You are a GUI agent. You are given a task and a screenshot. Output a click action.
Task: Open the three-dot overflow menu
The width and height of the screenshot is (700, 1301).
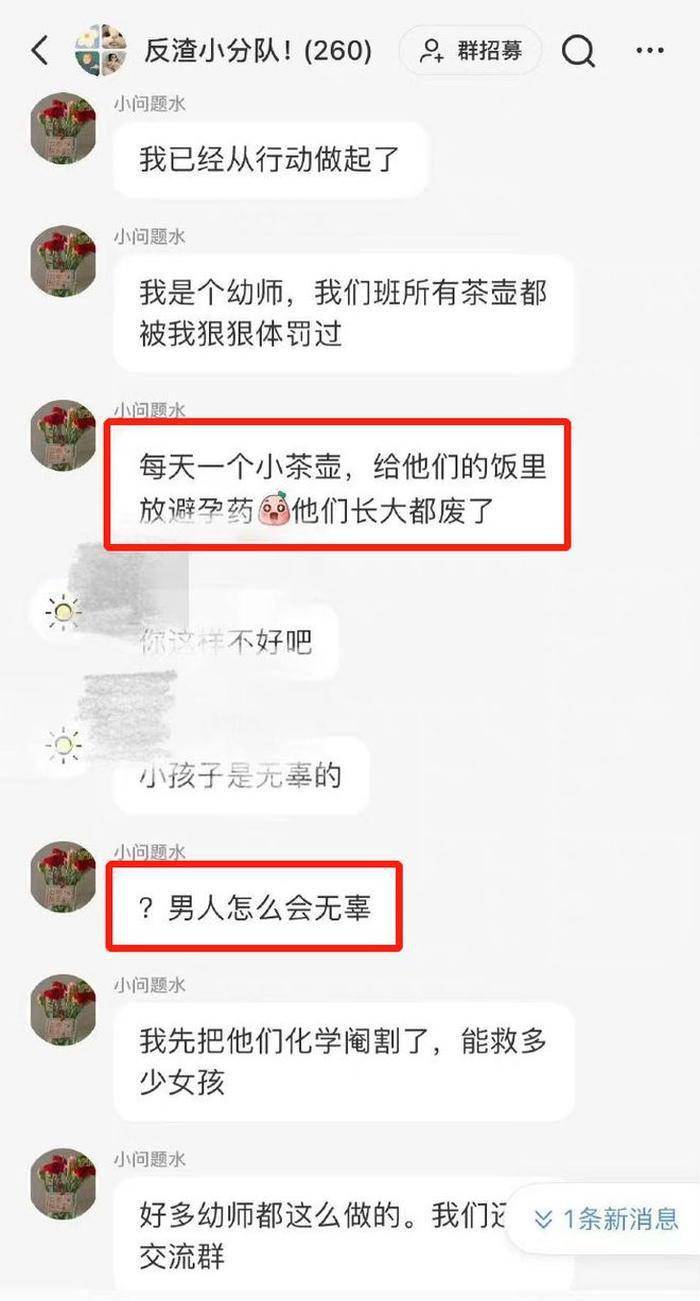650,51
